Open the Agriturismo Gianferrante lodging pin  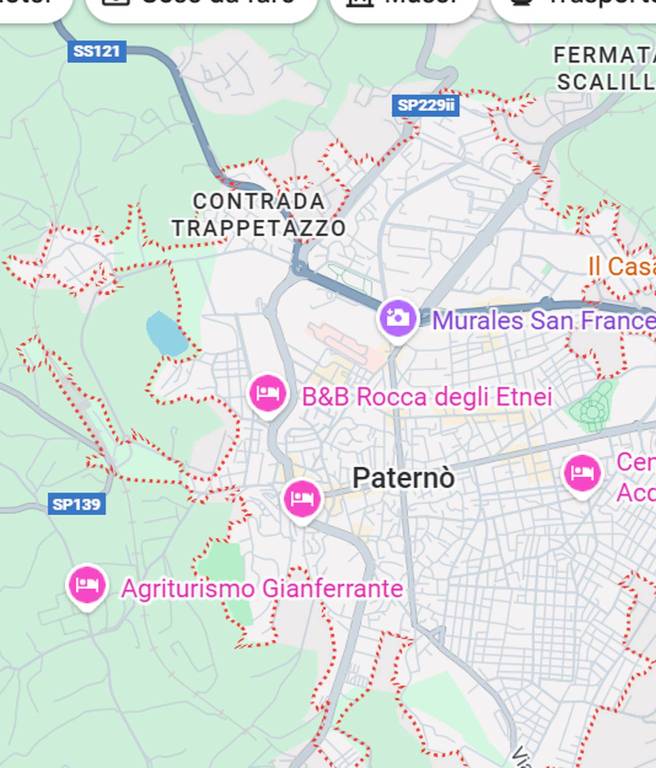pyautogui.click(x=87, y=585)
